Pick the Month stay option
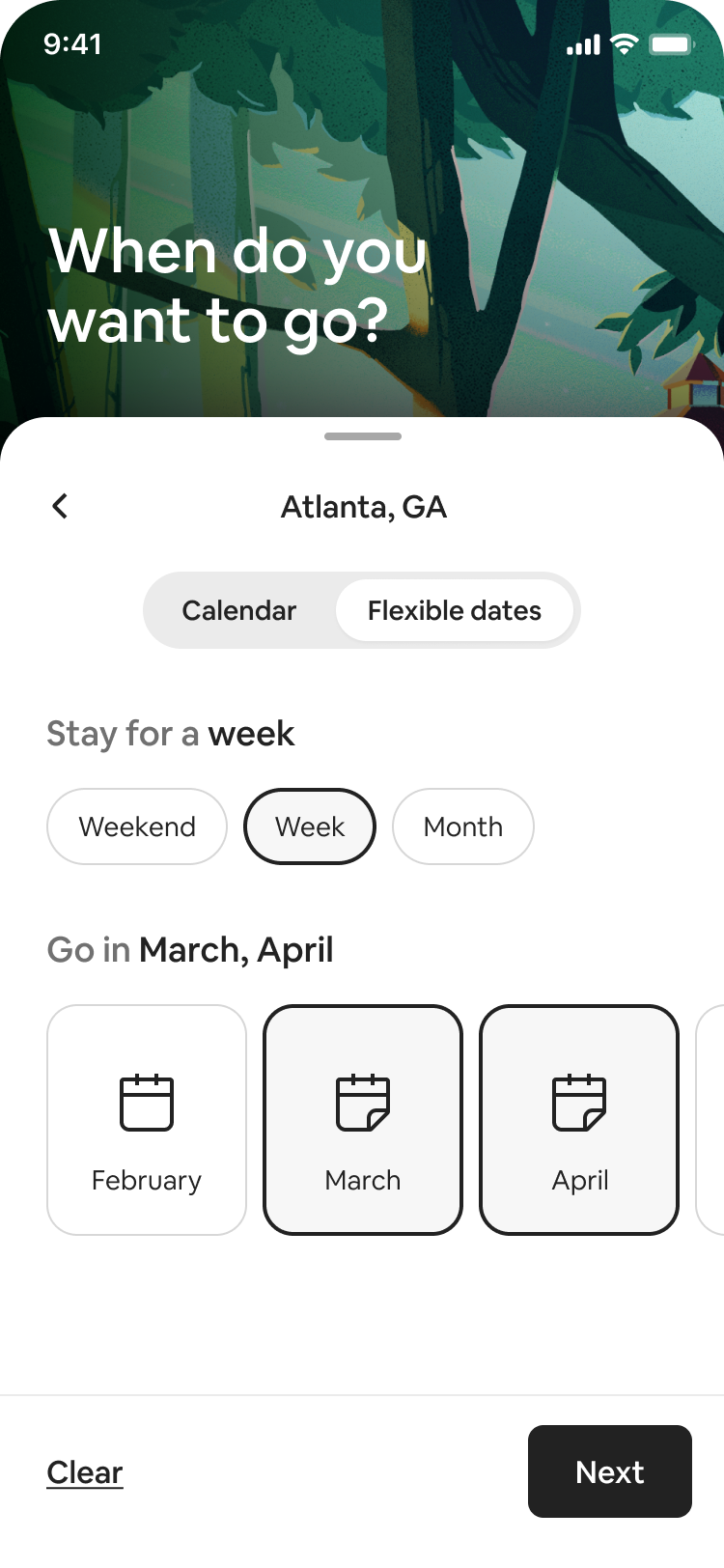724x1568 pixels. pyautogui.click(x=462, y=826)
